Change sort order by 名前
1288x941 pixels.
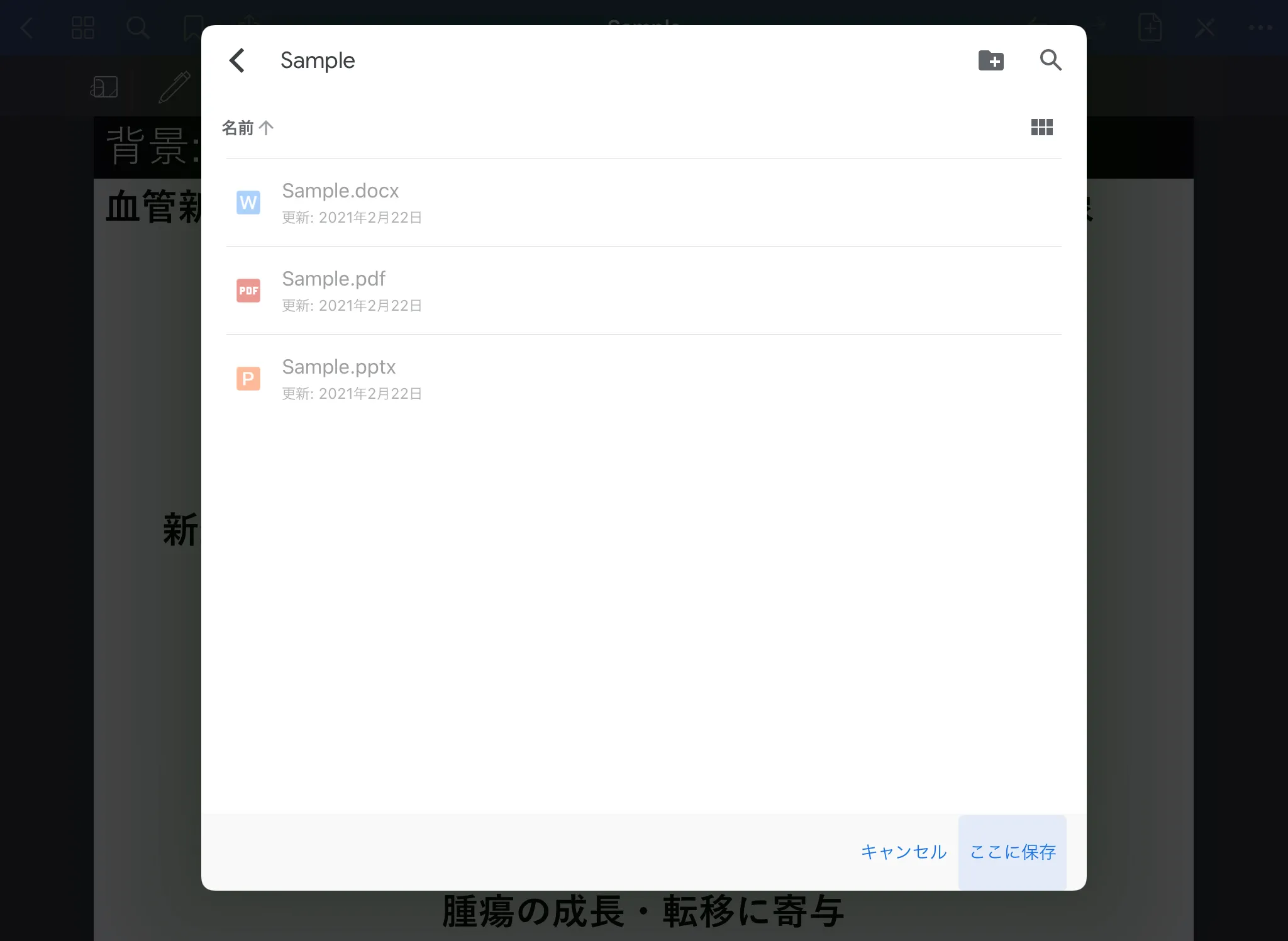pyautogui.click(x=247, y=128)
